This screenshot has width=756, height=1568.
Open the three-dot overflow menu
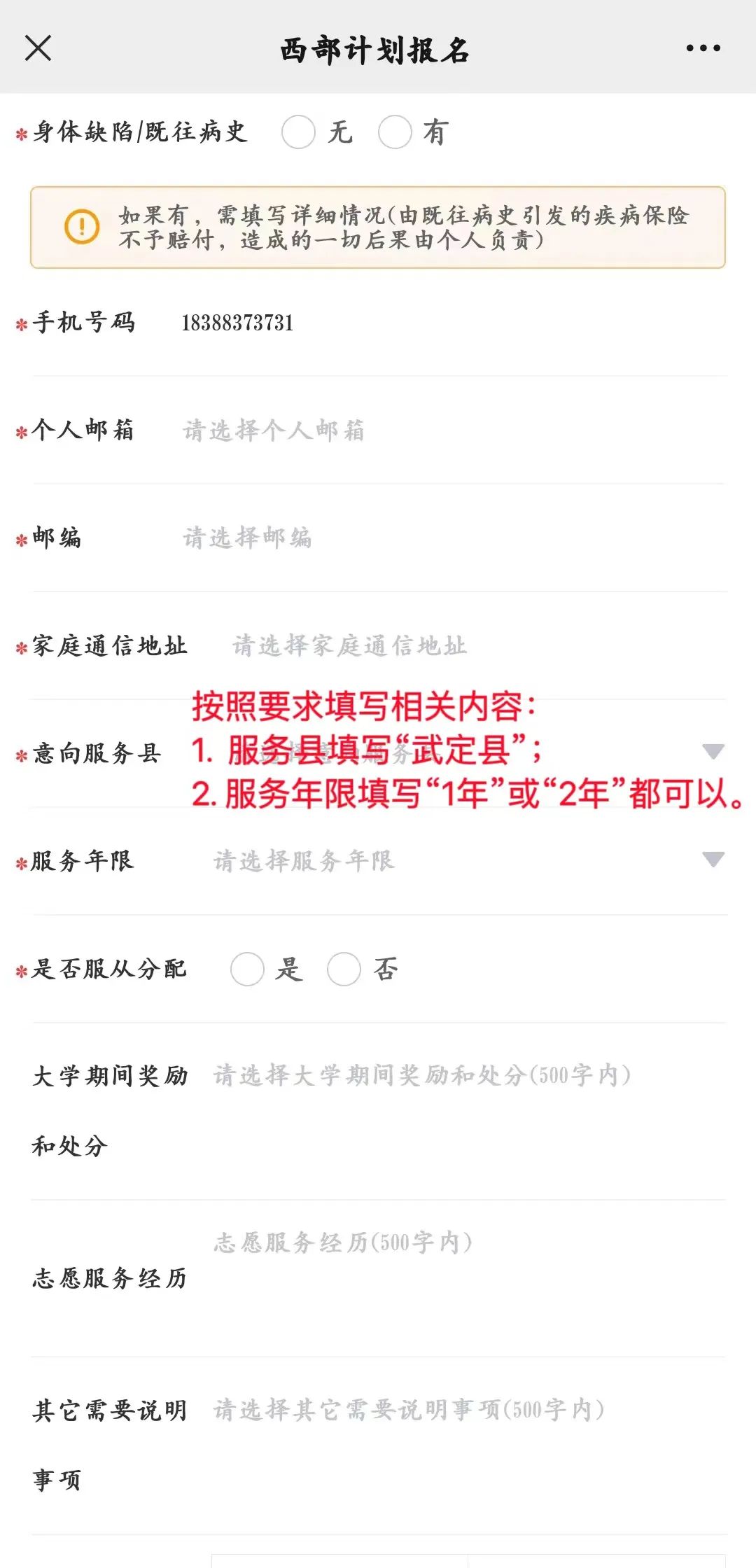(x=703, y=48)
